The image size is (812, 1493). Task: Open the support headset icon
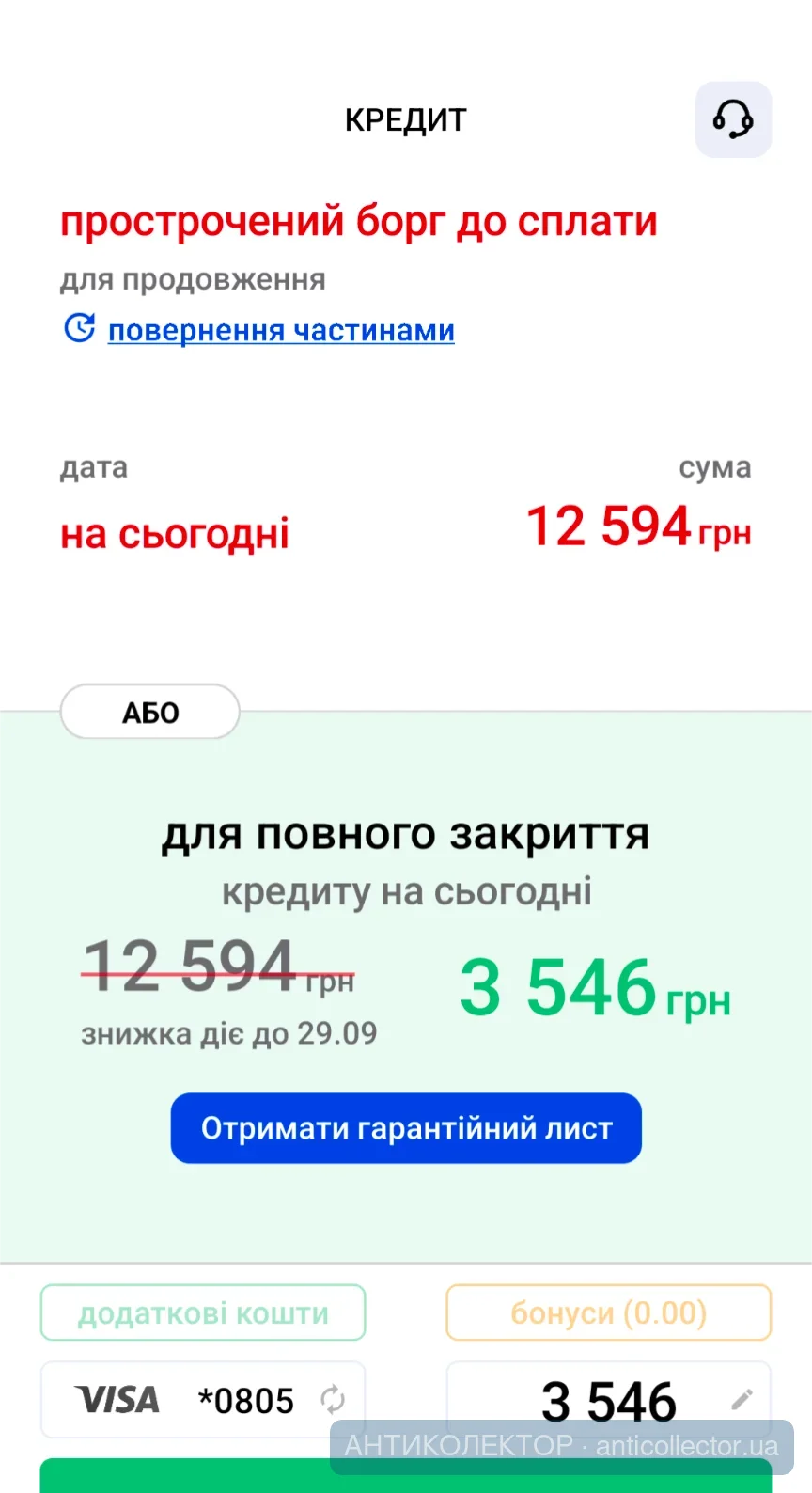click(733, 119)
